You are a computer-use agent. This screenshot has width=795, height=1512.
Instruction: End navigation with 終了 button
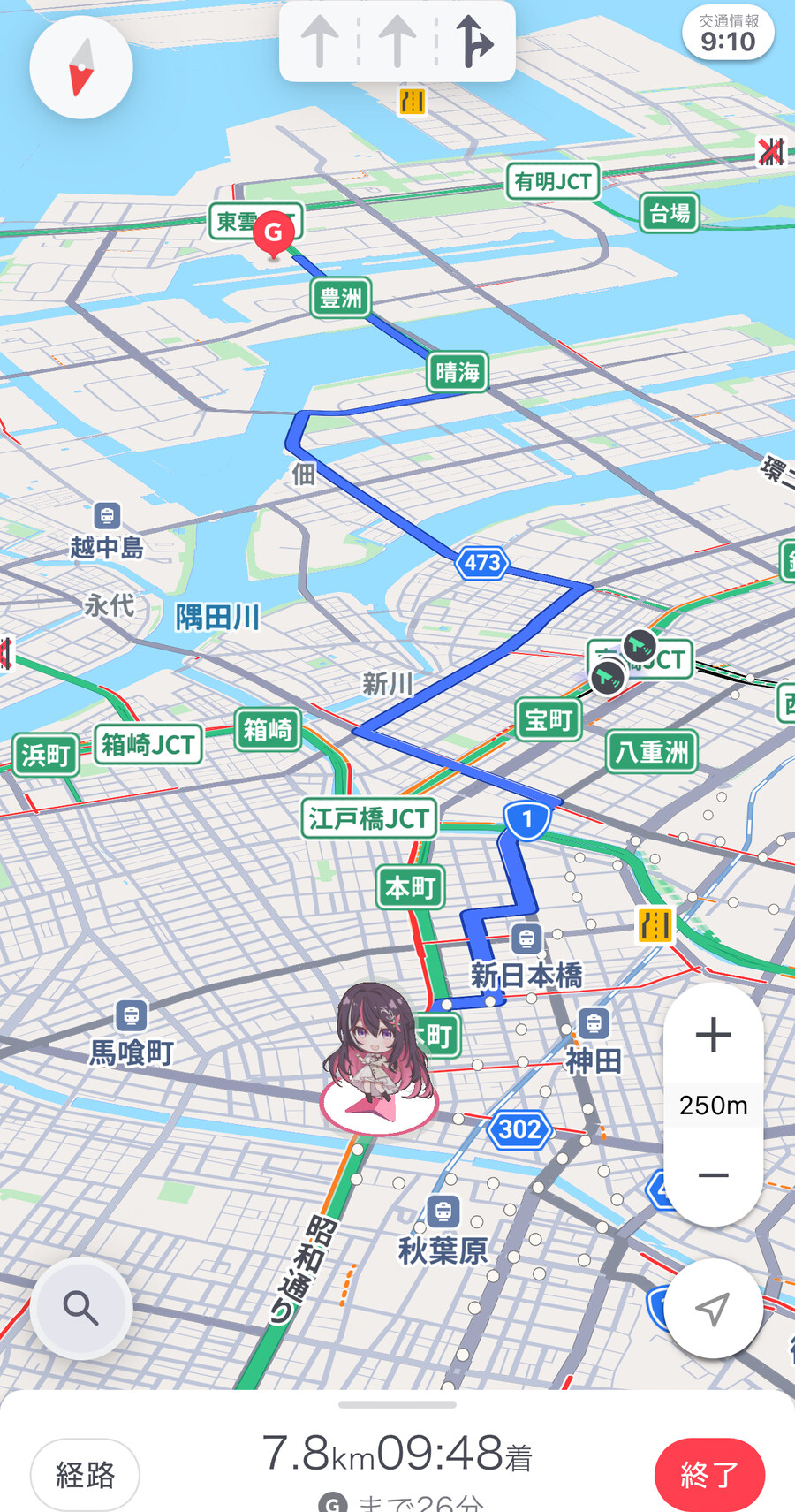coord(709,1474)
